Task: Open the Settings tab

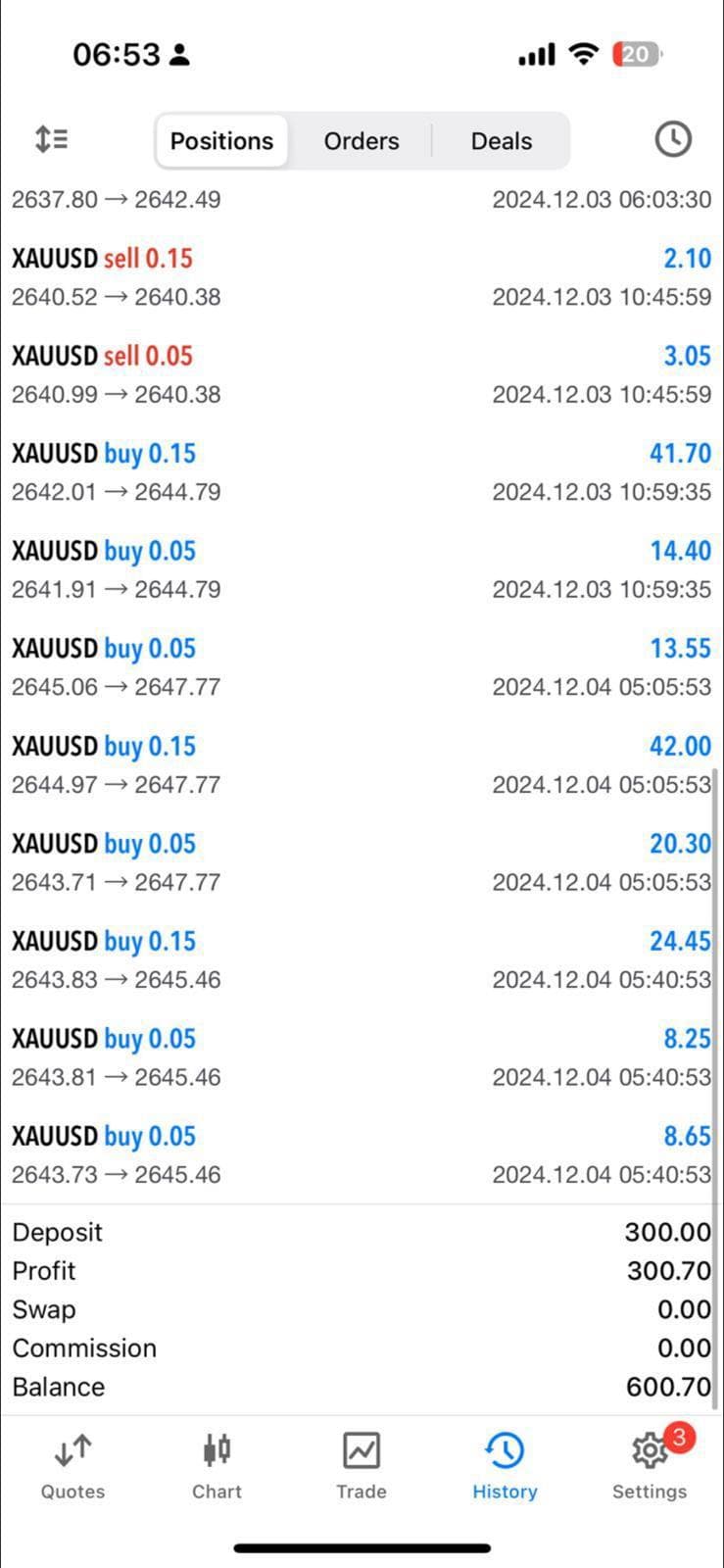Action: [x=650, y=1466]
